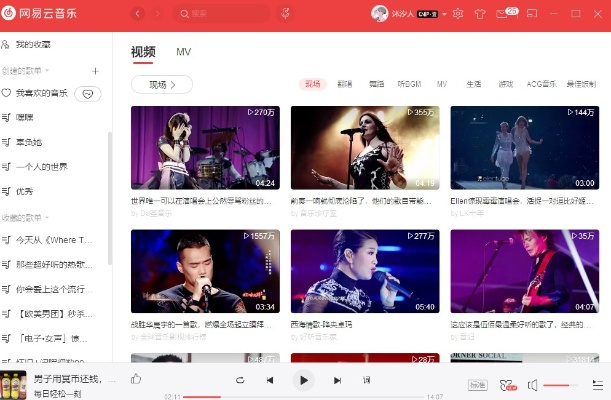The image size is (611, 400).
Task: Select the 游戏 category chip
Action: (x=505, y=85)
